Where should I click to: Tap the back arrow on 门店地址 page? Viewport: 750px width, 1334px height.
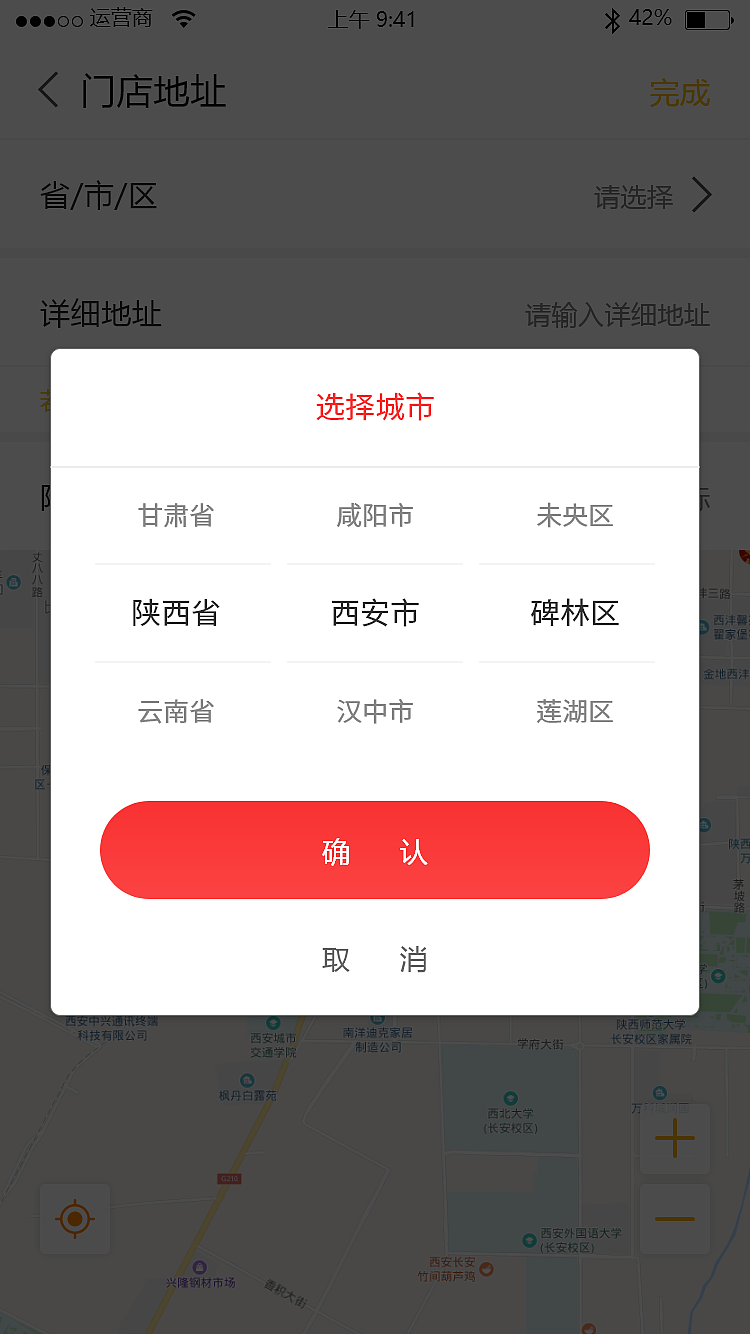(x=47, y=90)
